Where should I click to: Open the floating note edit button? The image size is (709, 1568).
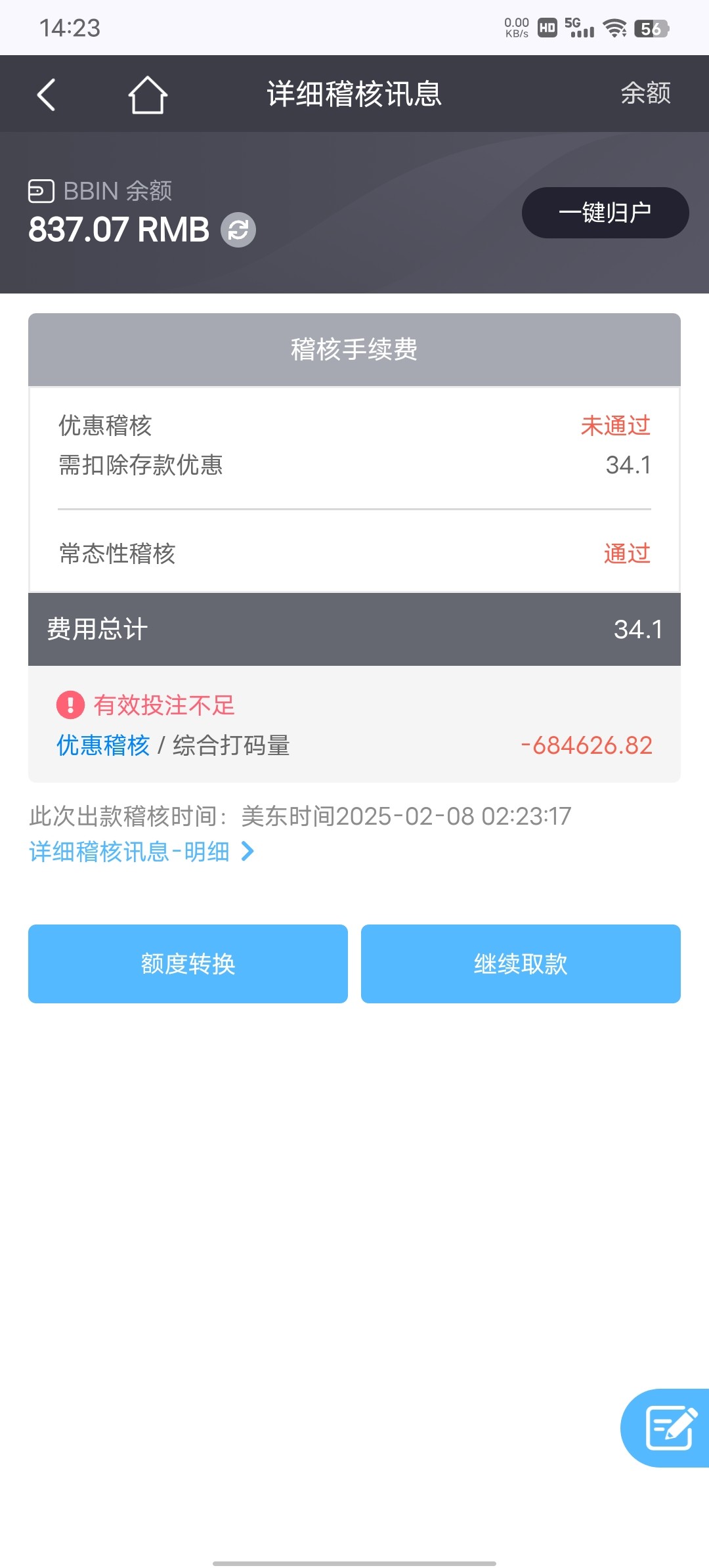669,1427
